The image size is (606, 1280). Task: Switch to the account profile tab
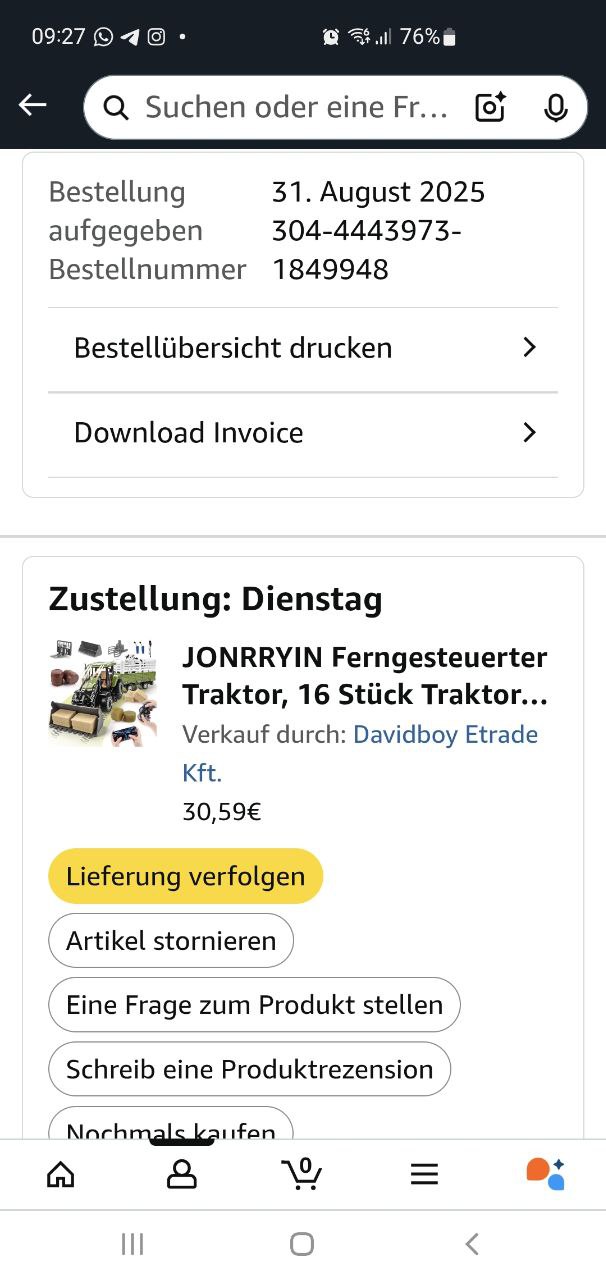pyautogui.click(x=182, y=1174)
